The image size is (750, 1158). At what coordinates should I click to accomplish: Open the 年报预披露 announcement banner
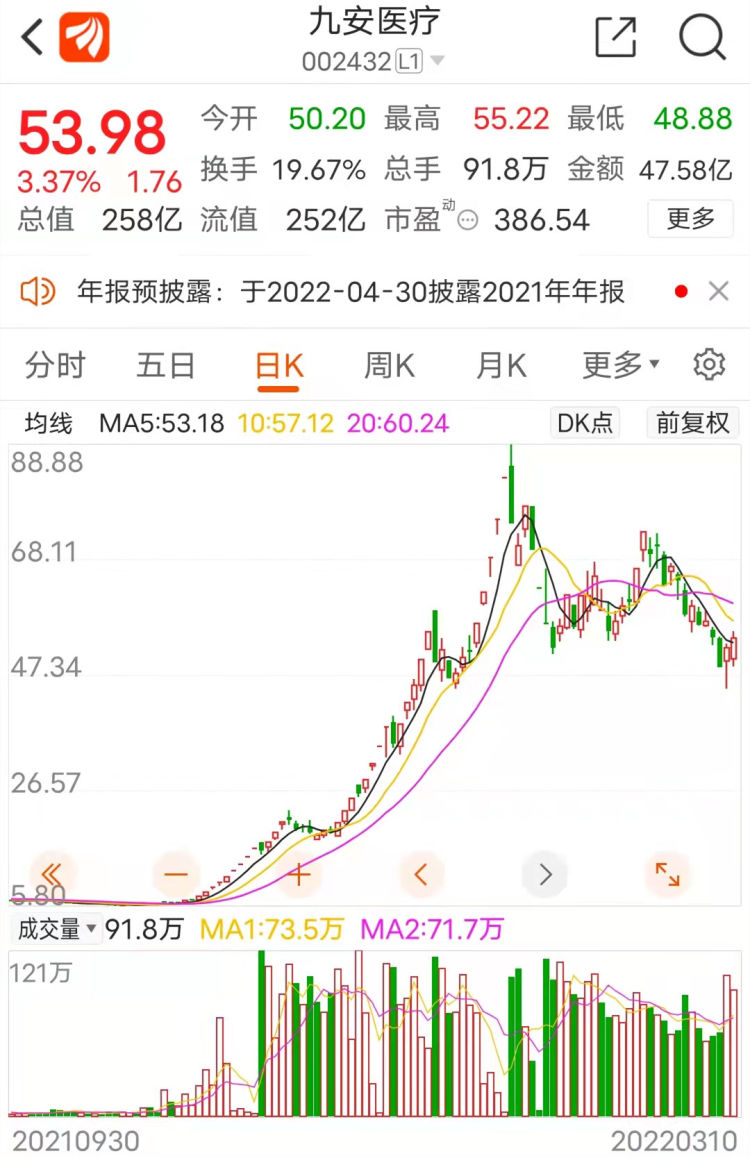(350, 291)
